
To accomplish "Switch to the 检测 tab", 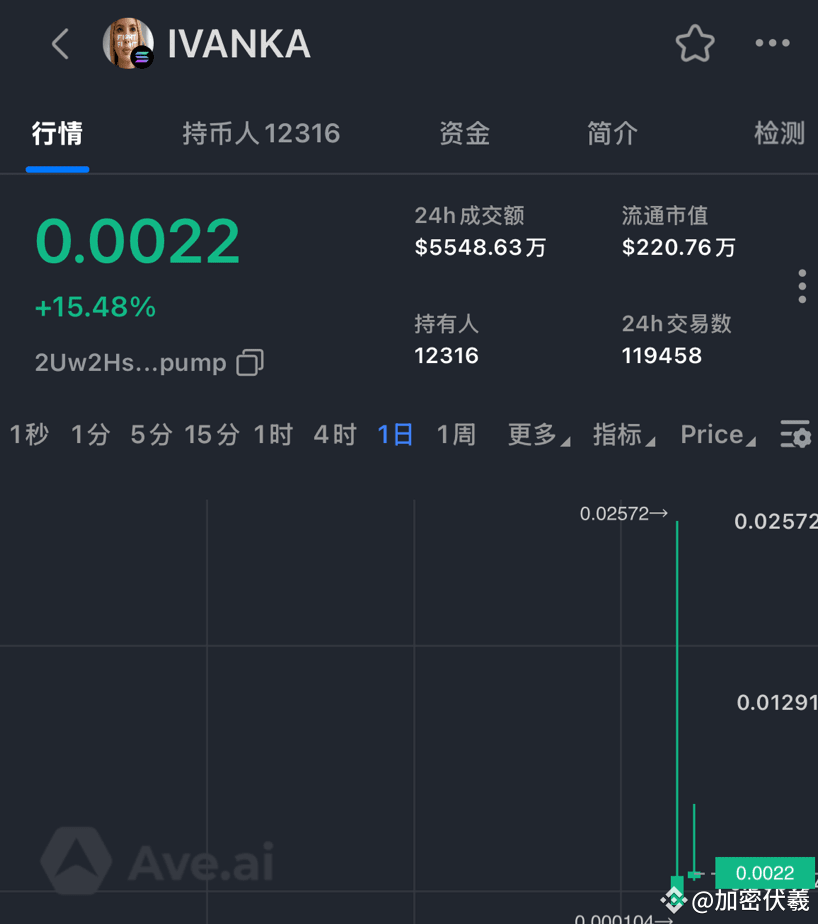I will click(x=781, y=133).
